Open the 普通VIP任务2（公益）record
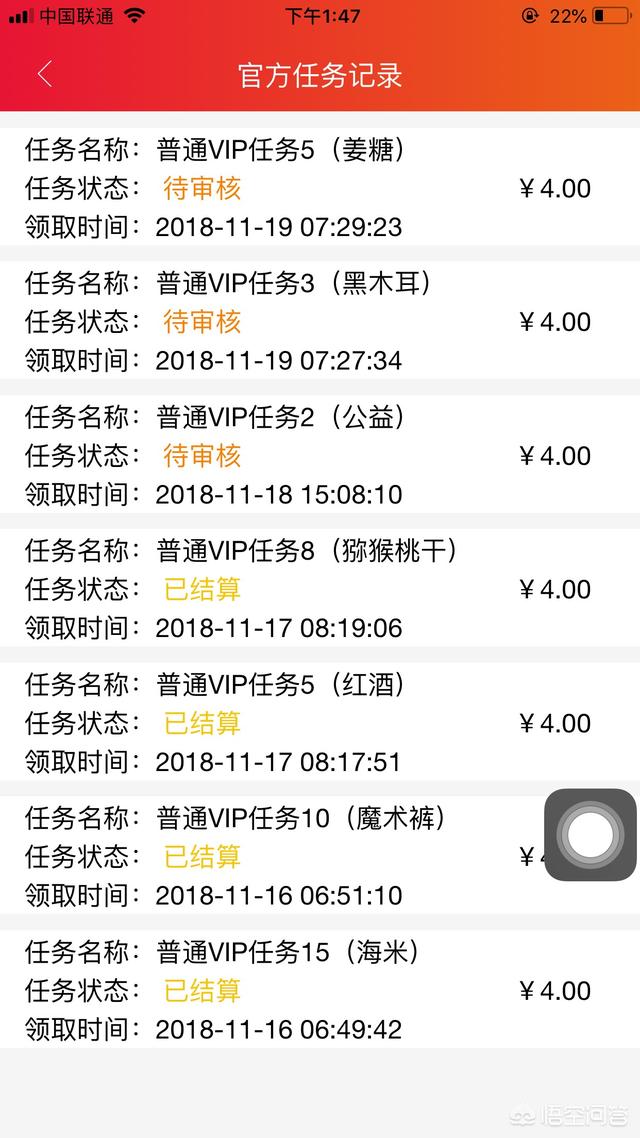The image size is (640, 1138). pyautogui.click(x=320, y=454)
